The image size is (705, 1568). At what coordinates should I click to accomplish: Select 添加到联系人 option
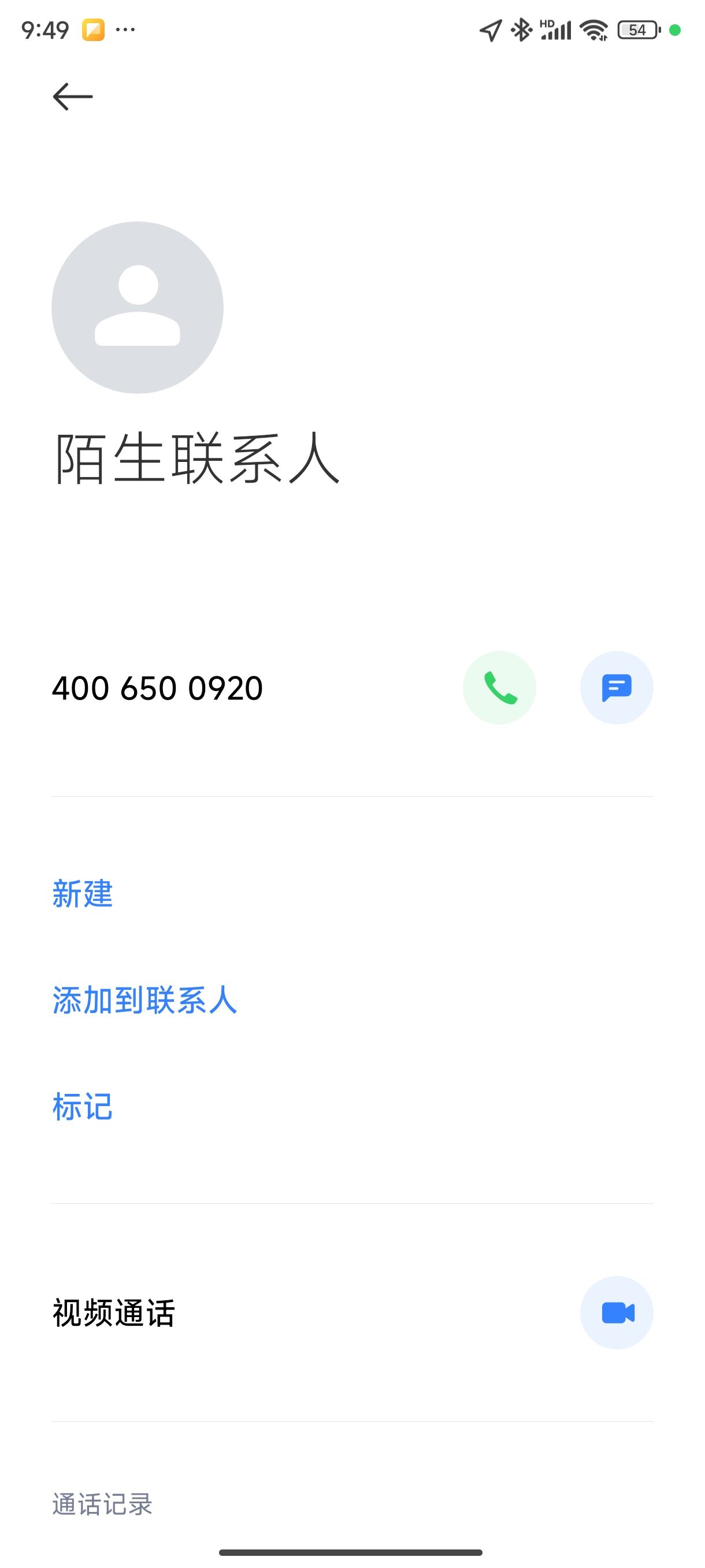click(145, 1000)
